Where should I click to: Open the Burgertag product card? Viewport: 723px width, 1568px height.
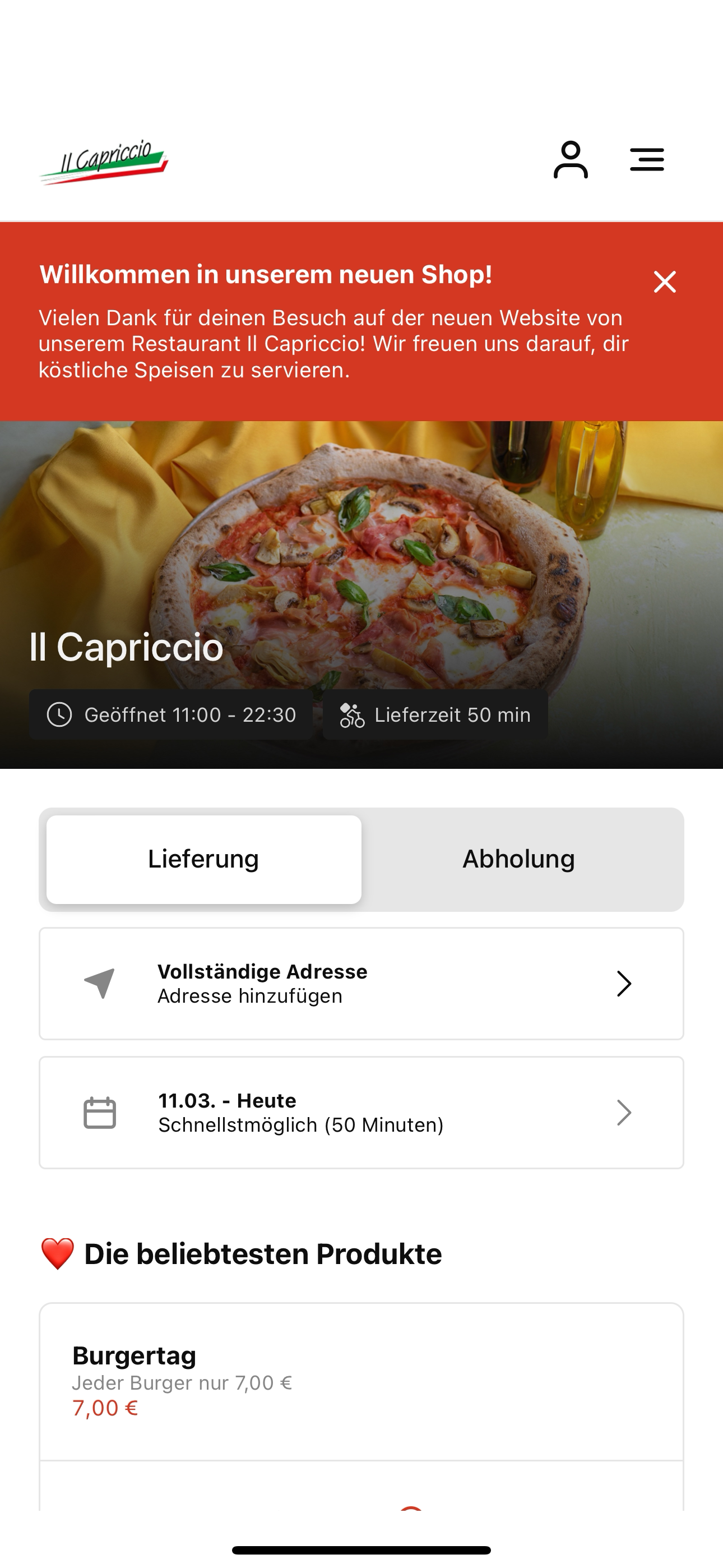pyautogui.click(x=361, y=1382)
